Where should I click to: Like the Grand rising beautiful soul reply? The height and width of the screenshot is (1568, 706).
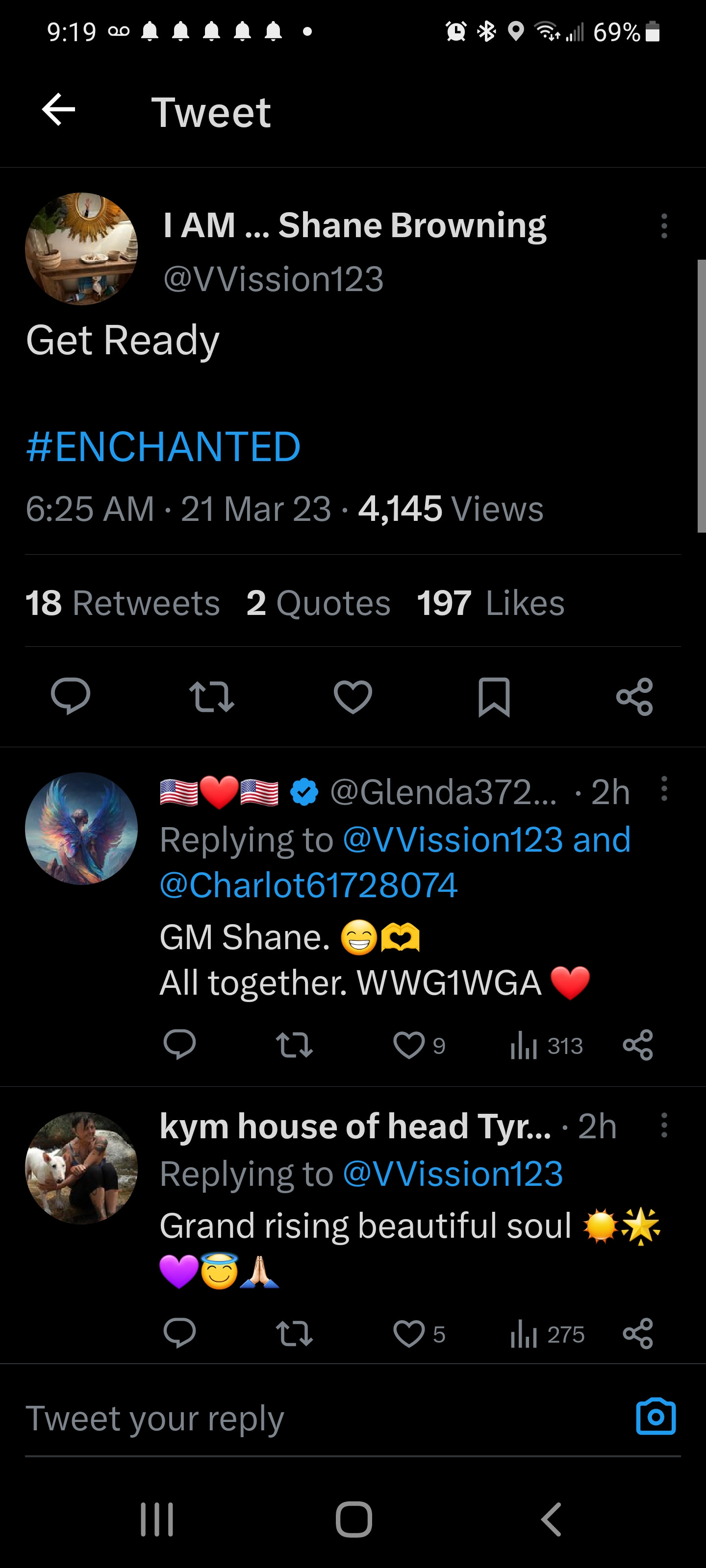(x=409, y=1334)
